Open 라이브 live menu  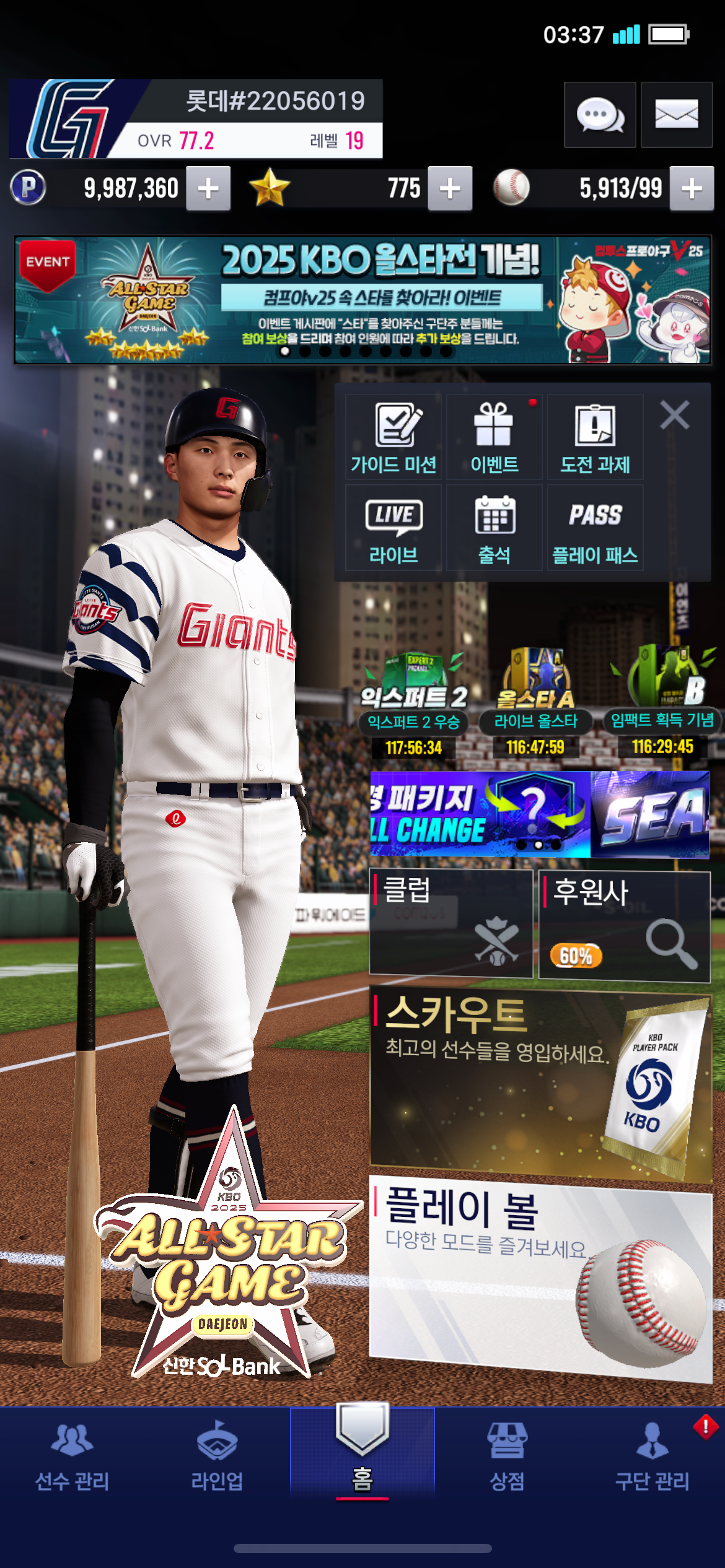pos(393,528)
